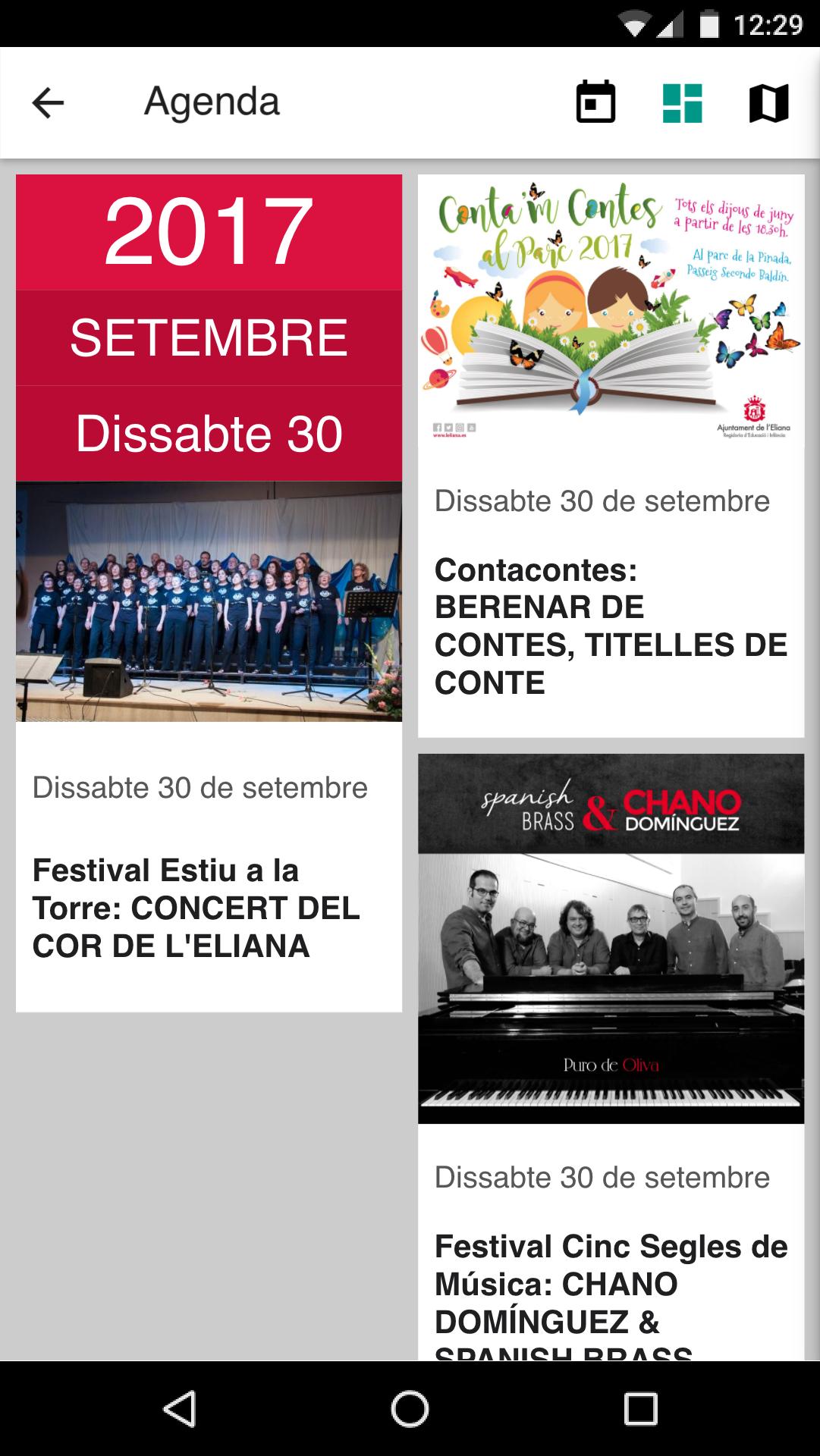The height and width of the screenshot is (1456, 820).
Task: Switch to the grid dashboard view
Action: (x=682, y=103)
